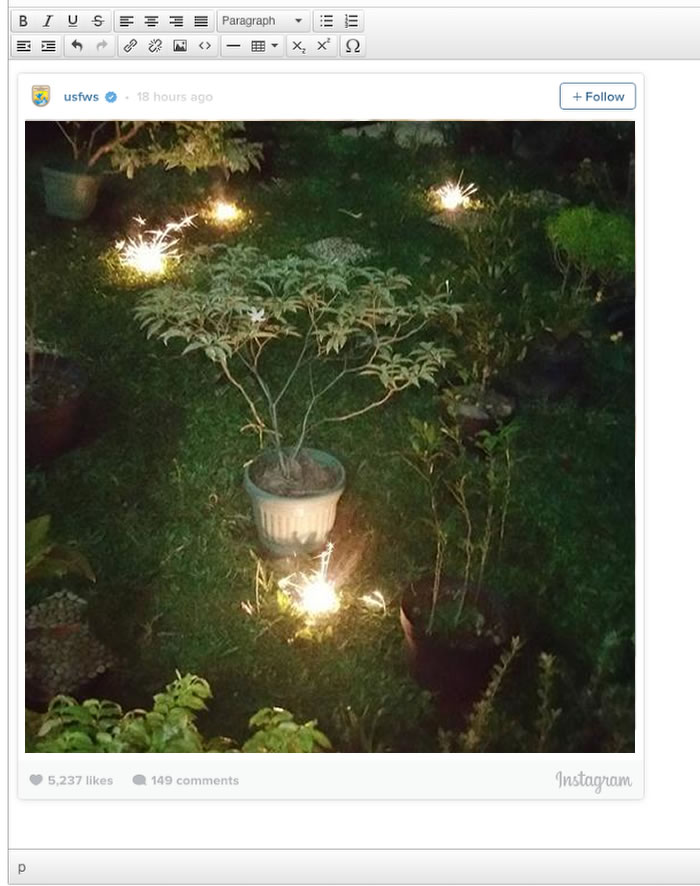Apply italic formatting

tap(47, 21)
